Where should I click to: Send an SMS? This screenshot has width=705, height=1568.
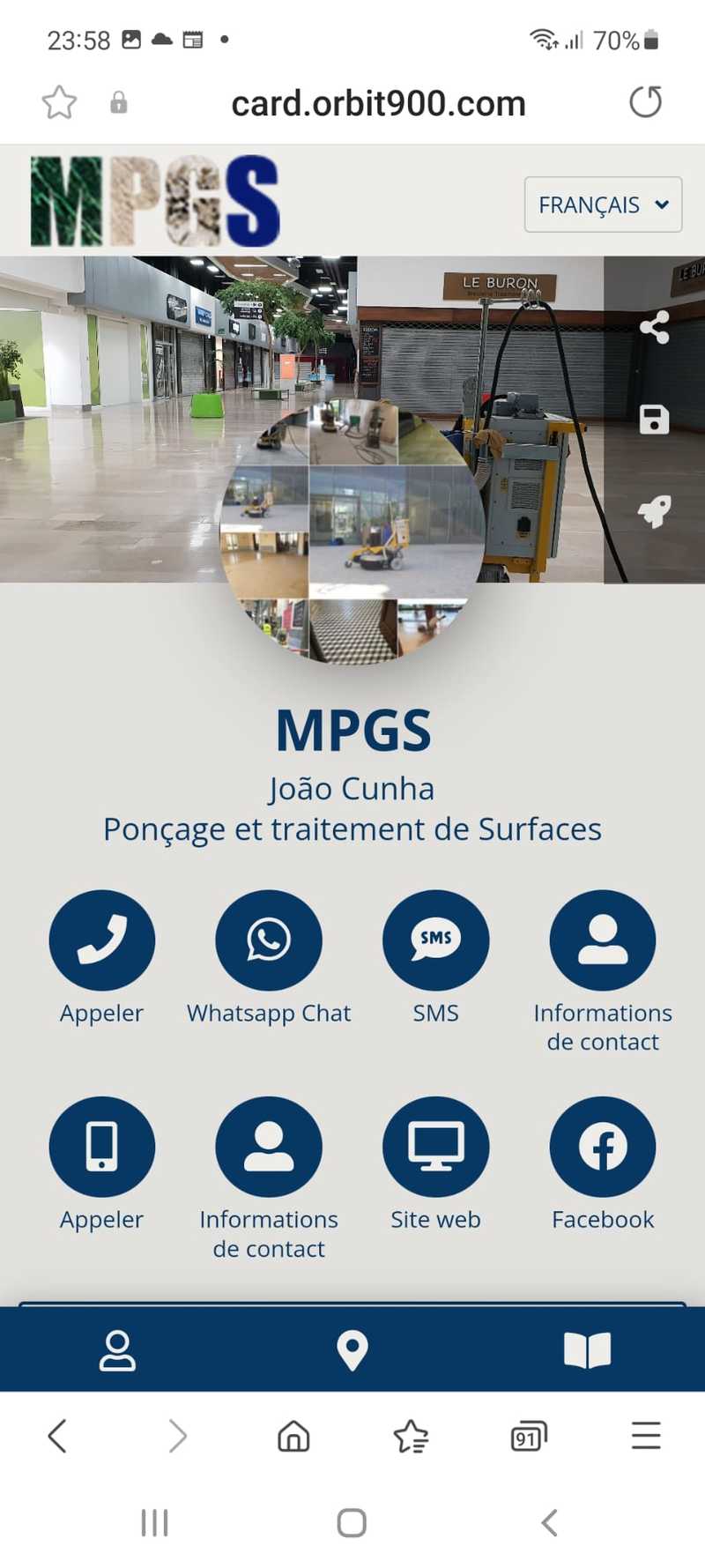pos(435,940)
